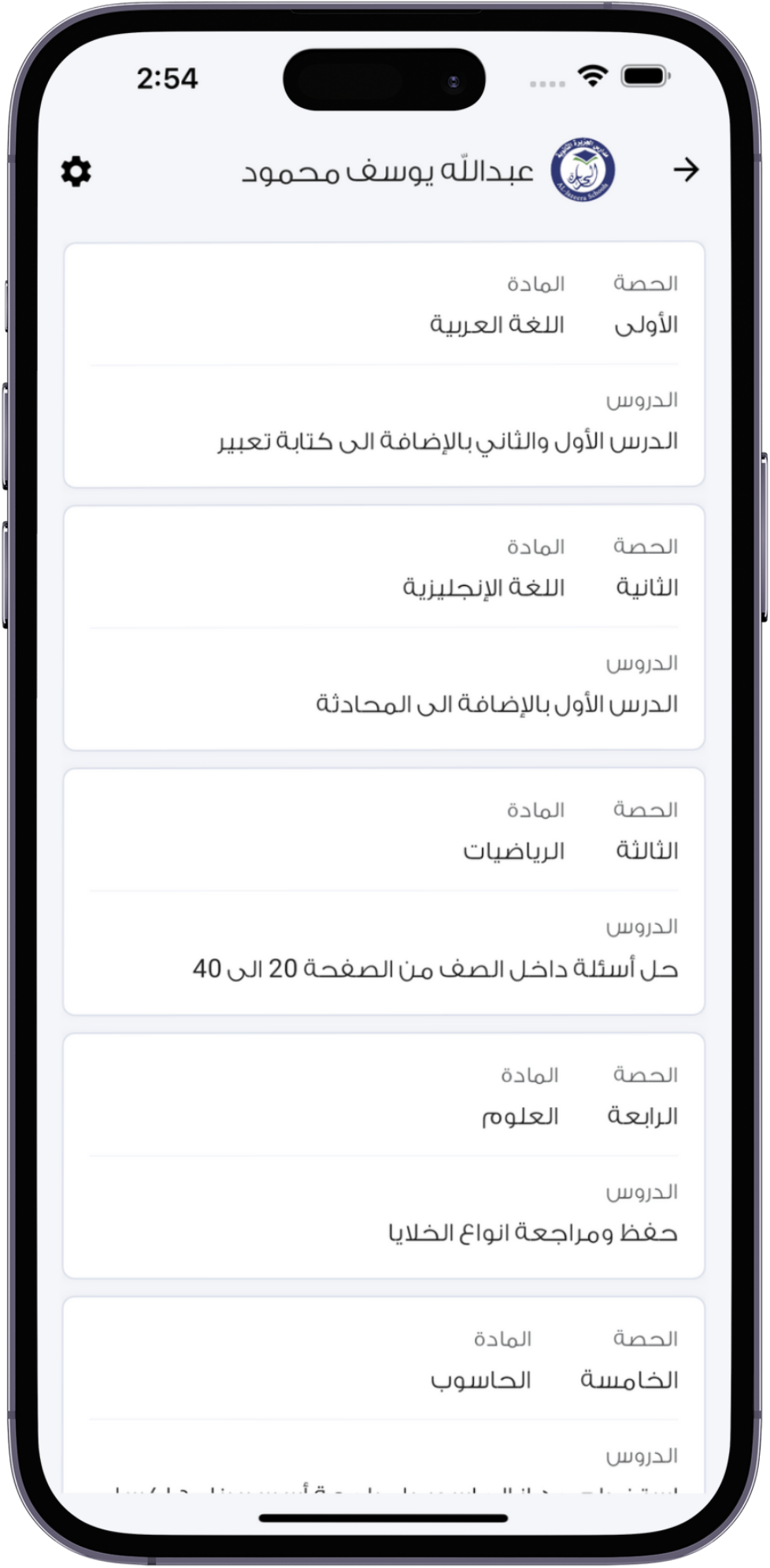
Task: Open the settings gear icon
Action: tap(76, 171)
